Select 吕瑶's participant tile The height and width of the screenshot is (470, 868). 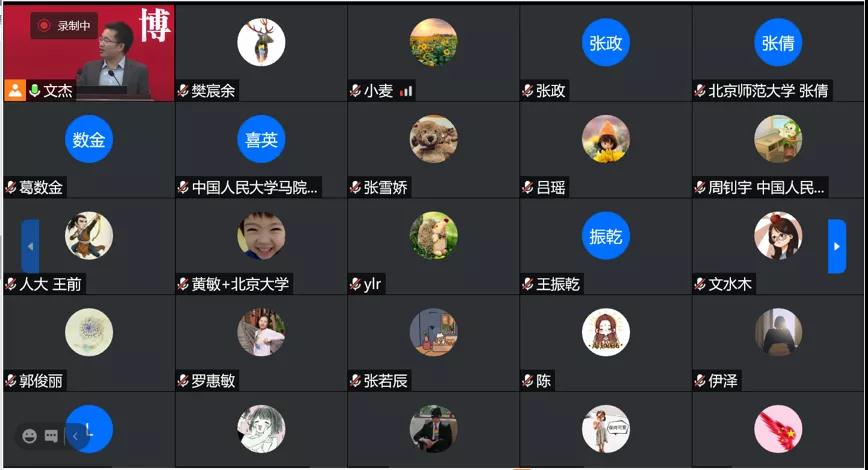point(605,149)
